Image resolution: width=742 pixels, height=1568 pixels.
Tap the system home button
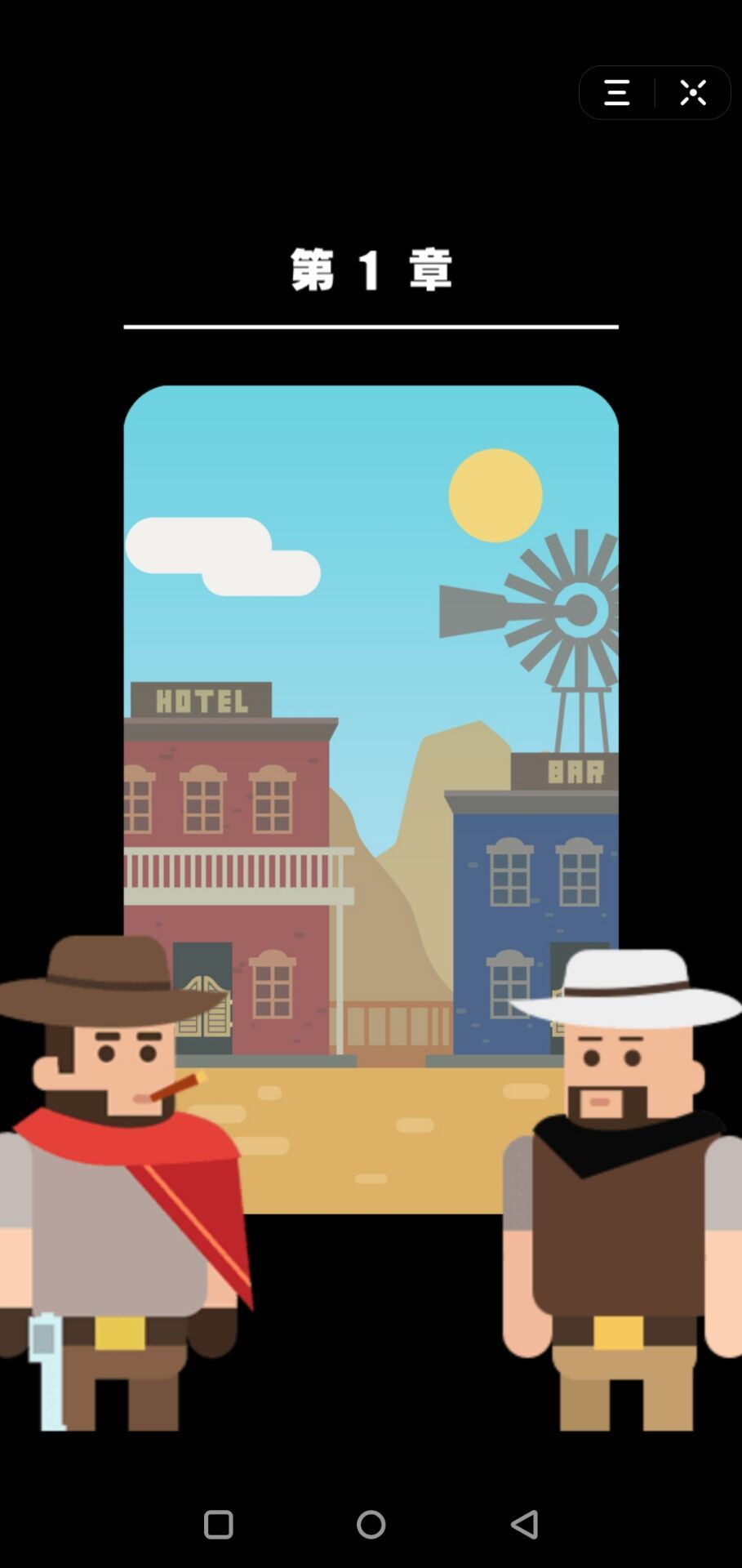(x=371, y=1524)
